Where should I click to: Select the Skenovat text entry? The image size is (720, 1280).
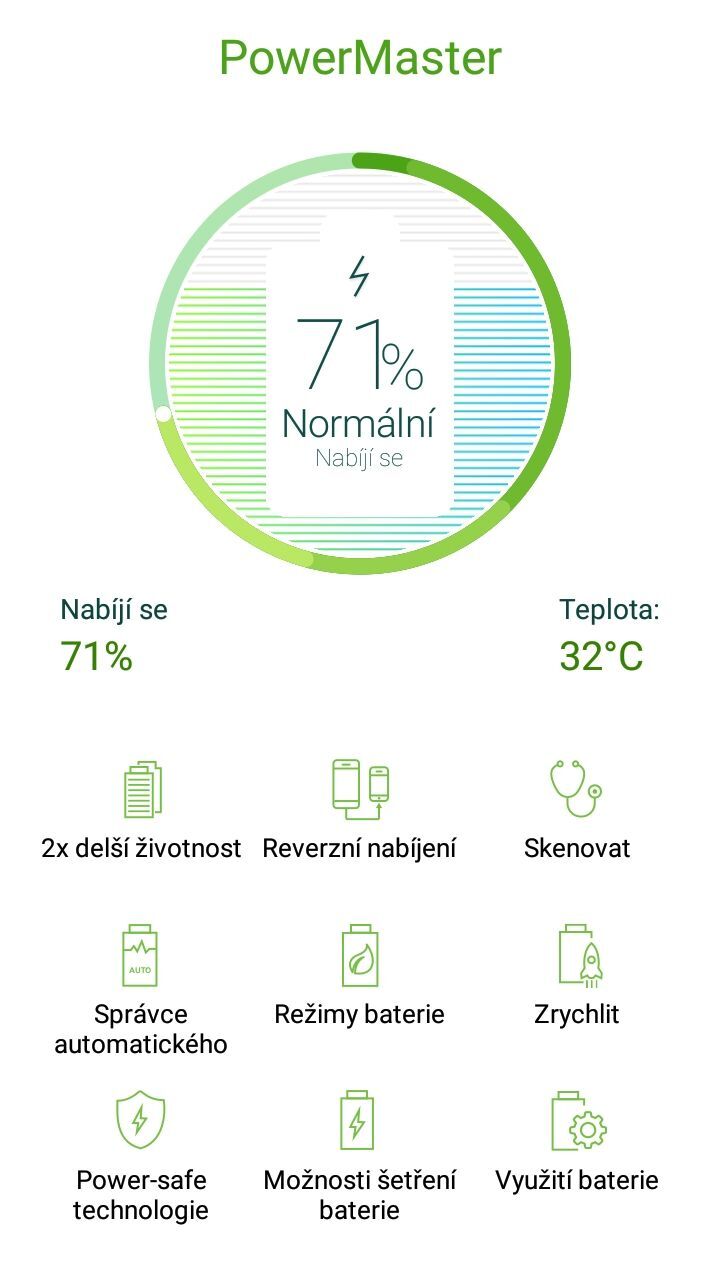577,848
